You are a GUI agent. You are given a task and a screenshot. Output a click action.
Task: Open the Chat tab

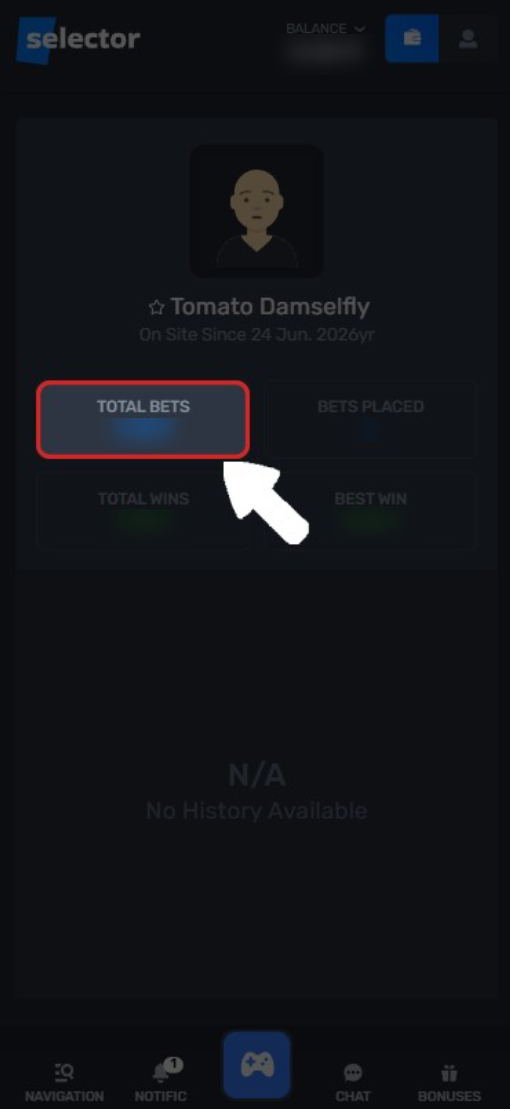(353, 1083)
